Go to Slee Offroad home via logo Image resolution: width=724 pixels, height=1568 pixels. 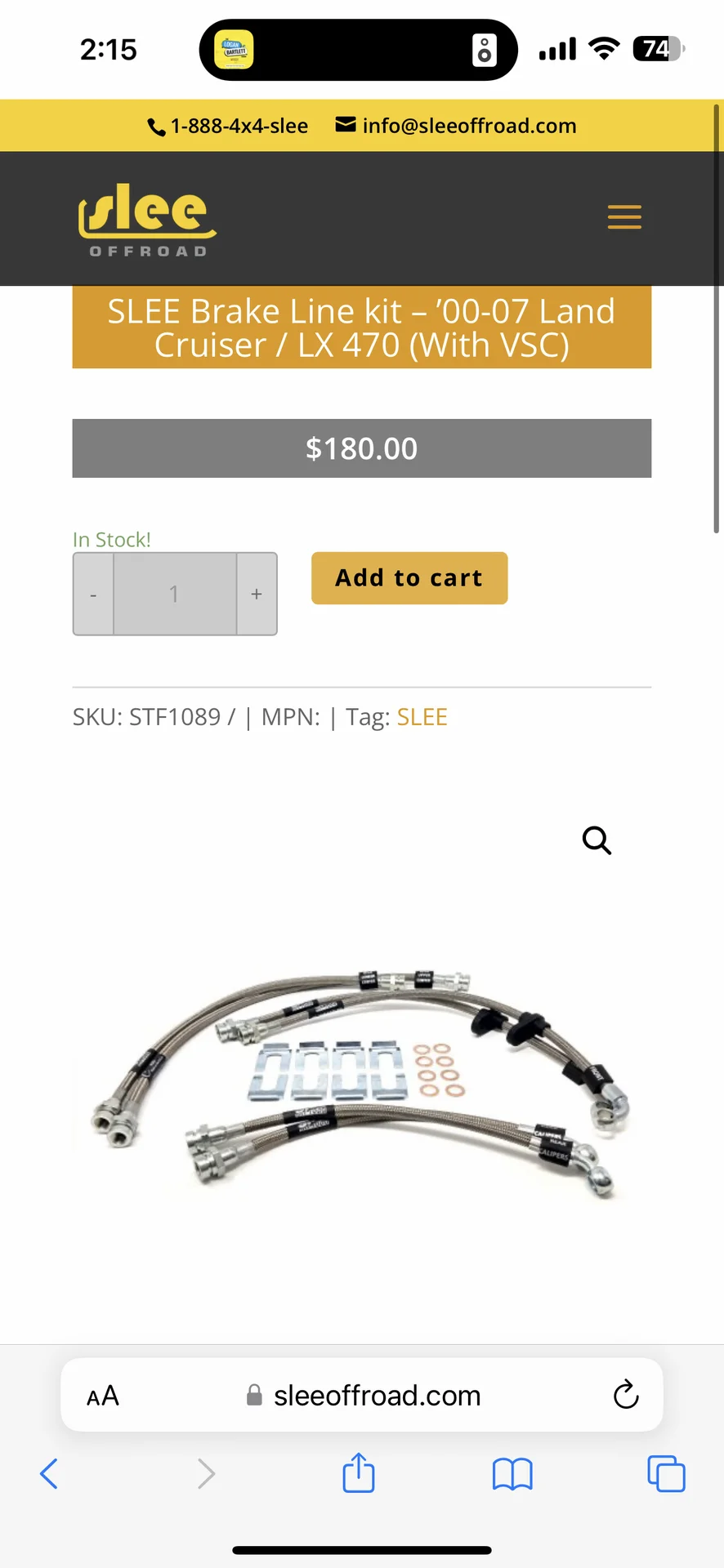coord(147,219)
